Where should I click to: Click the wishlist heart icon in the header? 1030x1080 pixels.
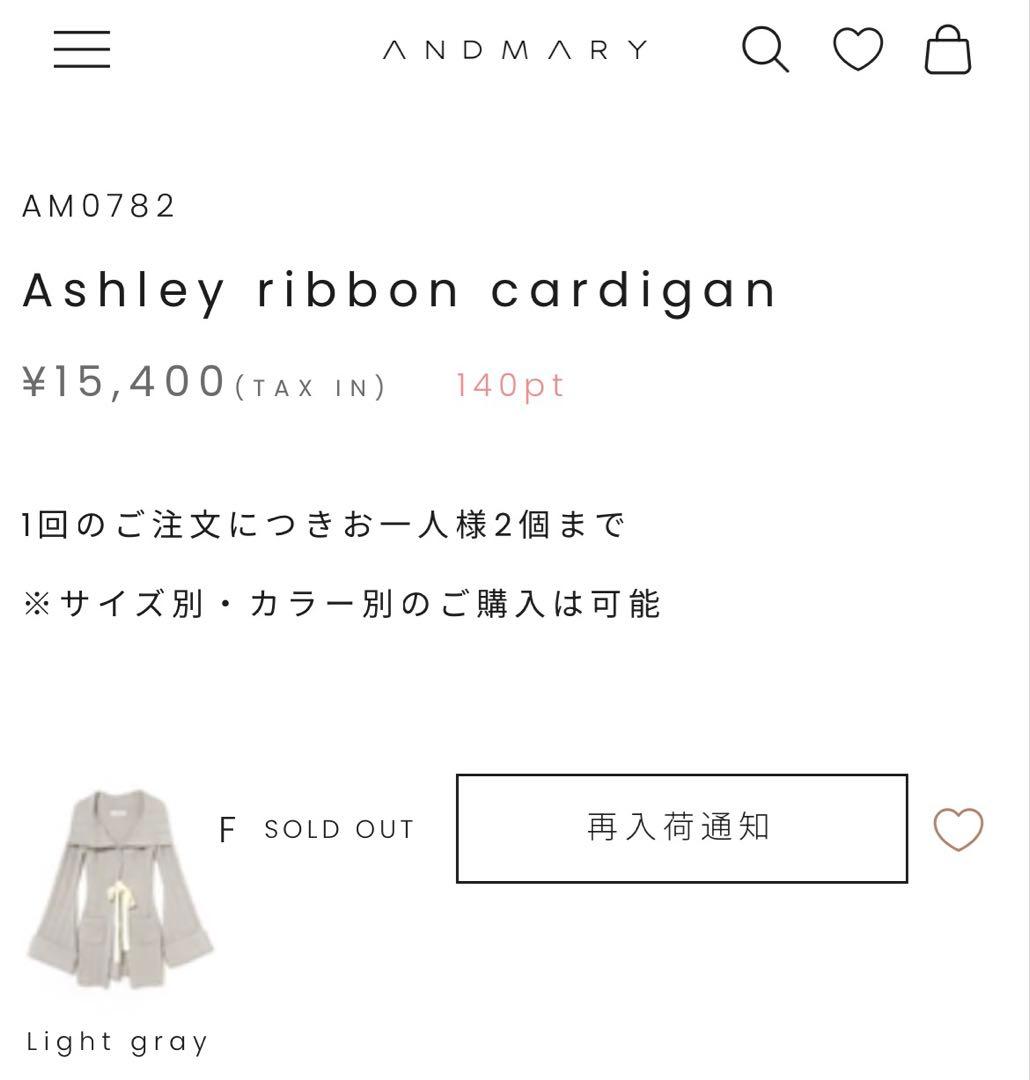pyautogui.click(x=858, y=48)
